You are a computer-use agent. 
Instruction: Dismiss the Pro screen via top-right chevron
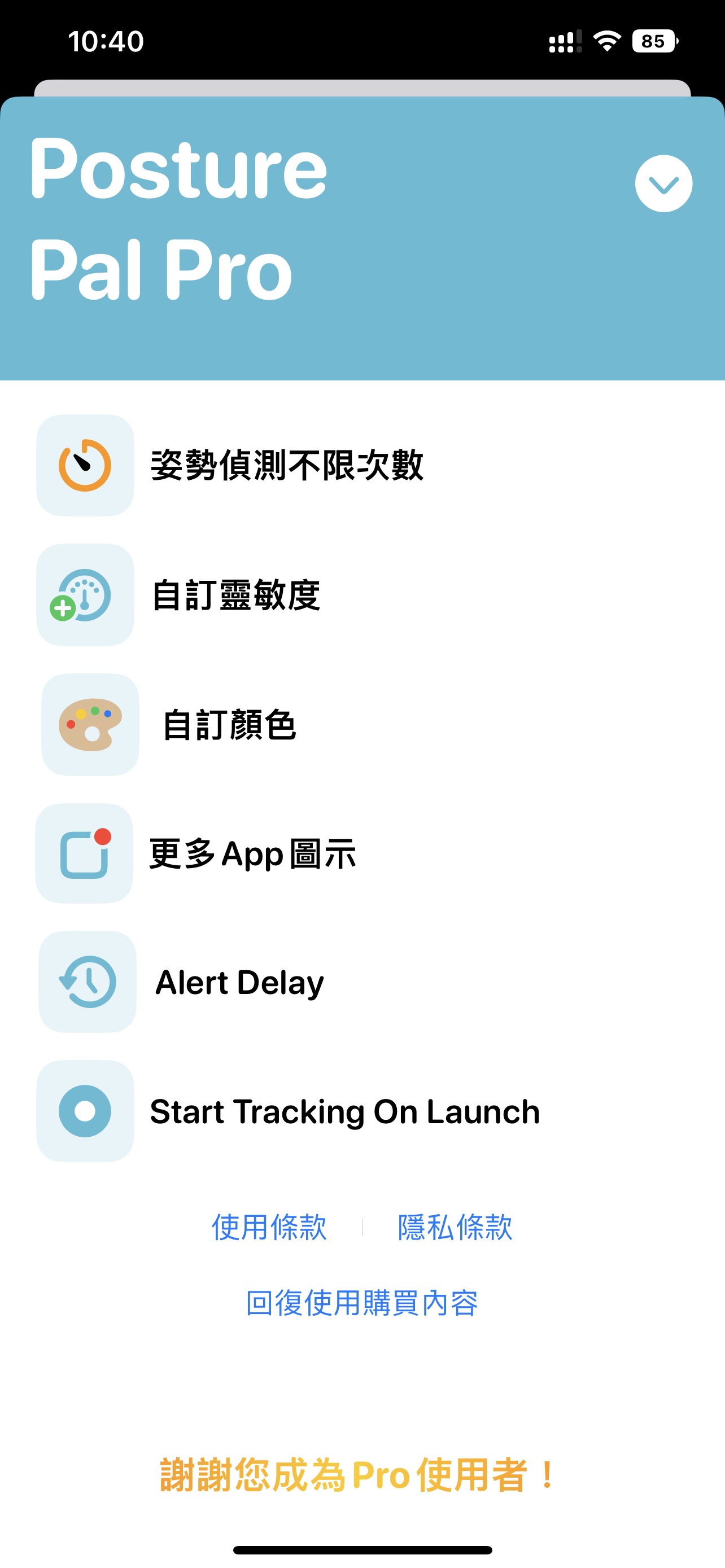(x=663, y=185)
